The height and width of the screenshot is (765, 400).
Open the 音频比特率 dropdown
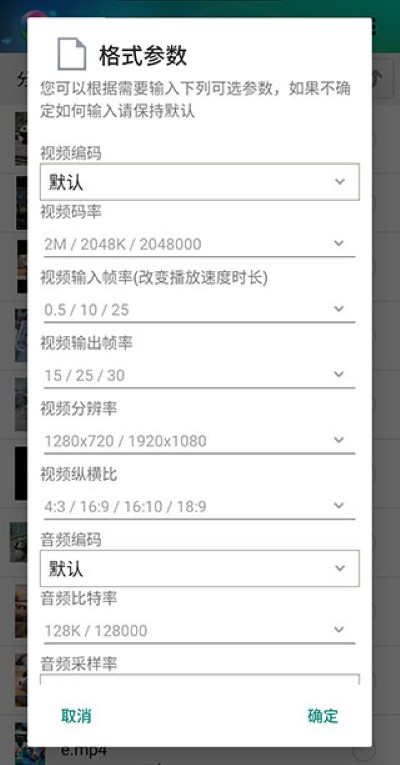pos(200,630)
